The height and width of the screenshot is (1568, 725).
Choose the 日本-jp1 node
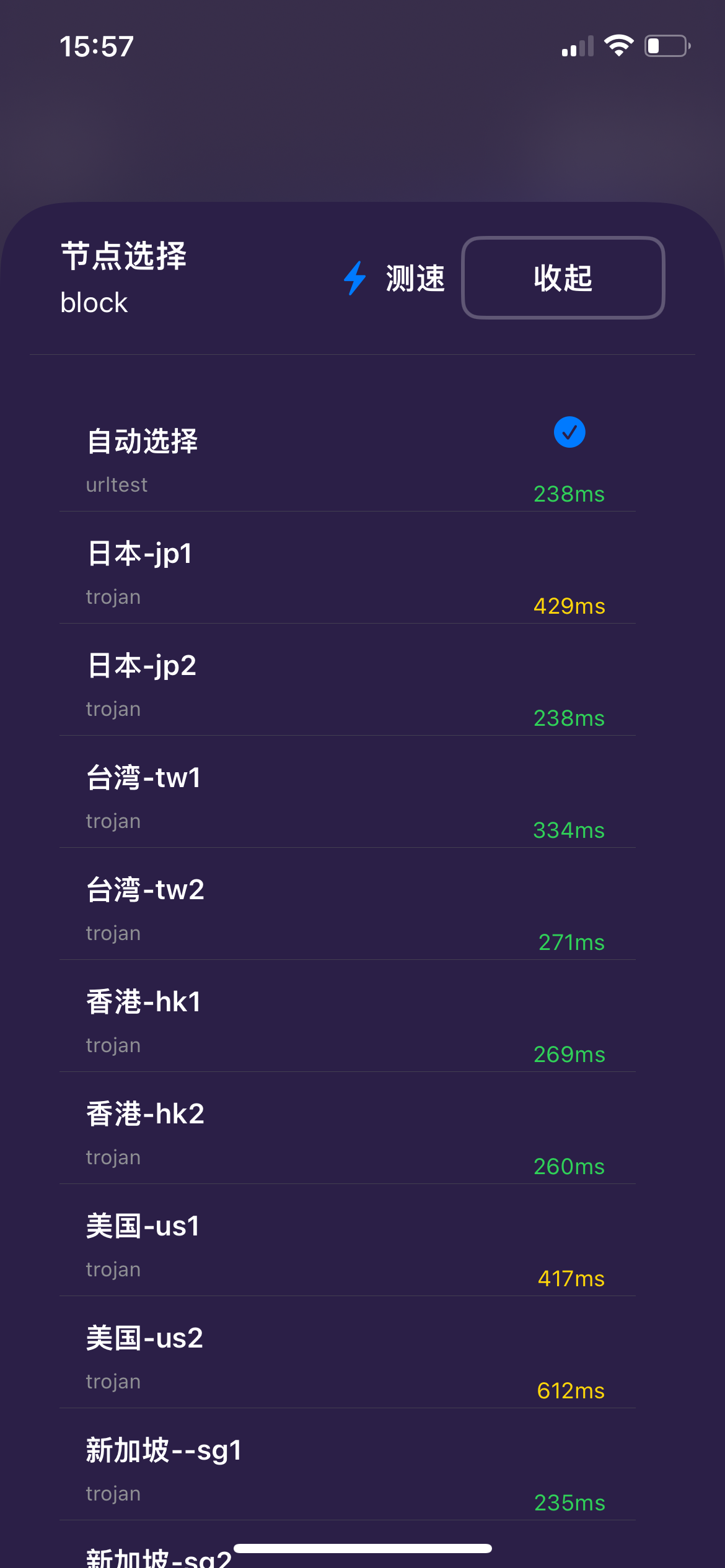(348, 568)
